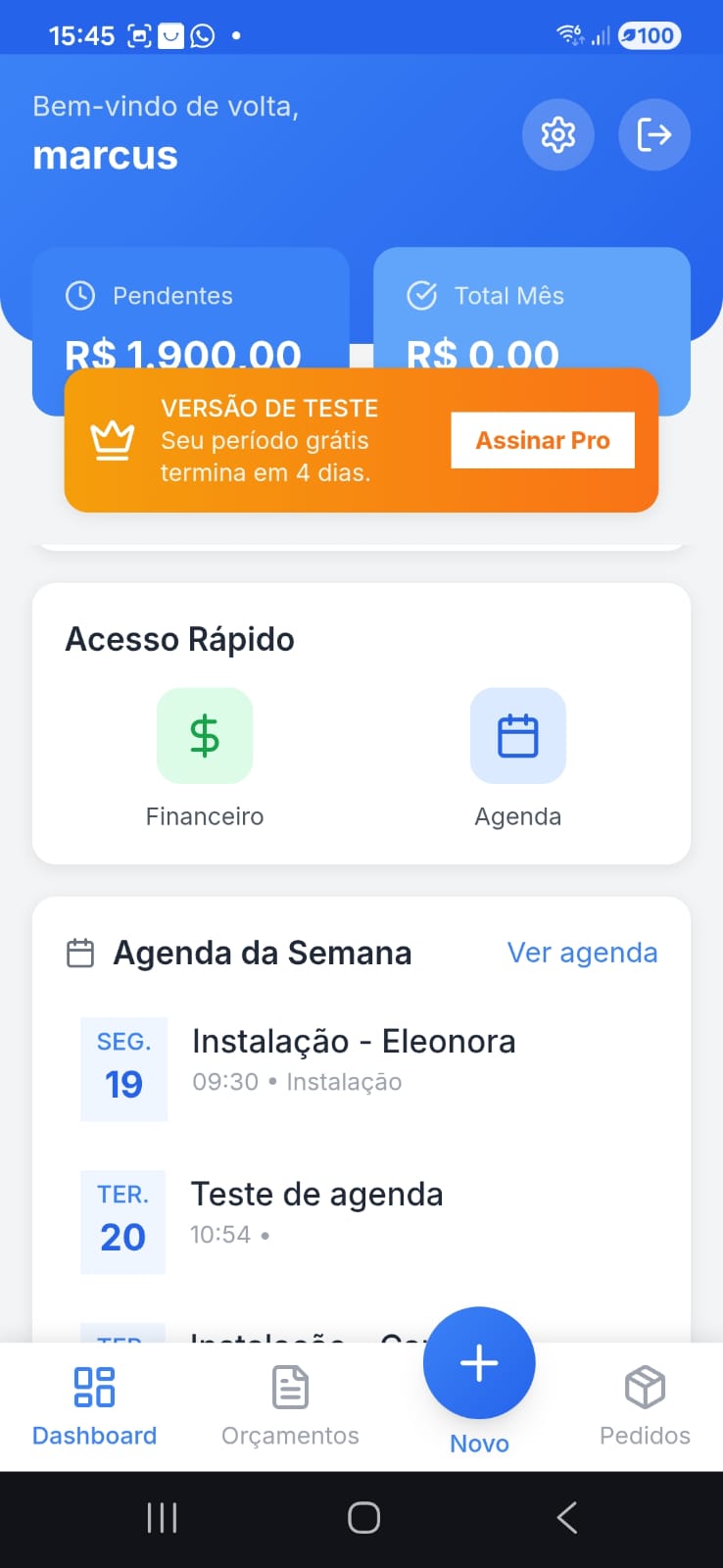Open Ver agenda link
Image resolution: width=723 pixels, height=1568 pixels.
click(582, 952)
